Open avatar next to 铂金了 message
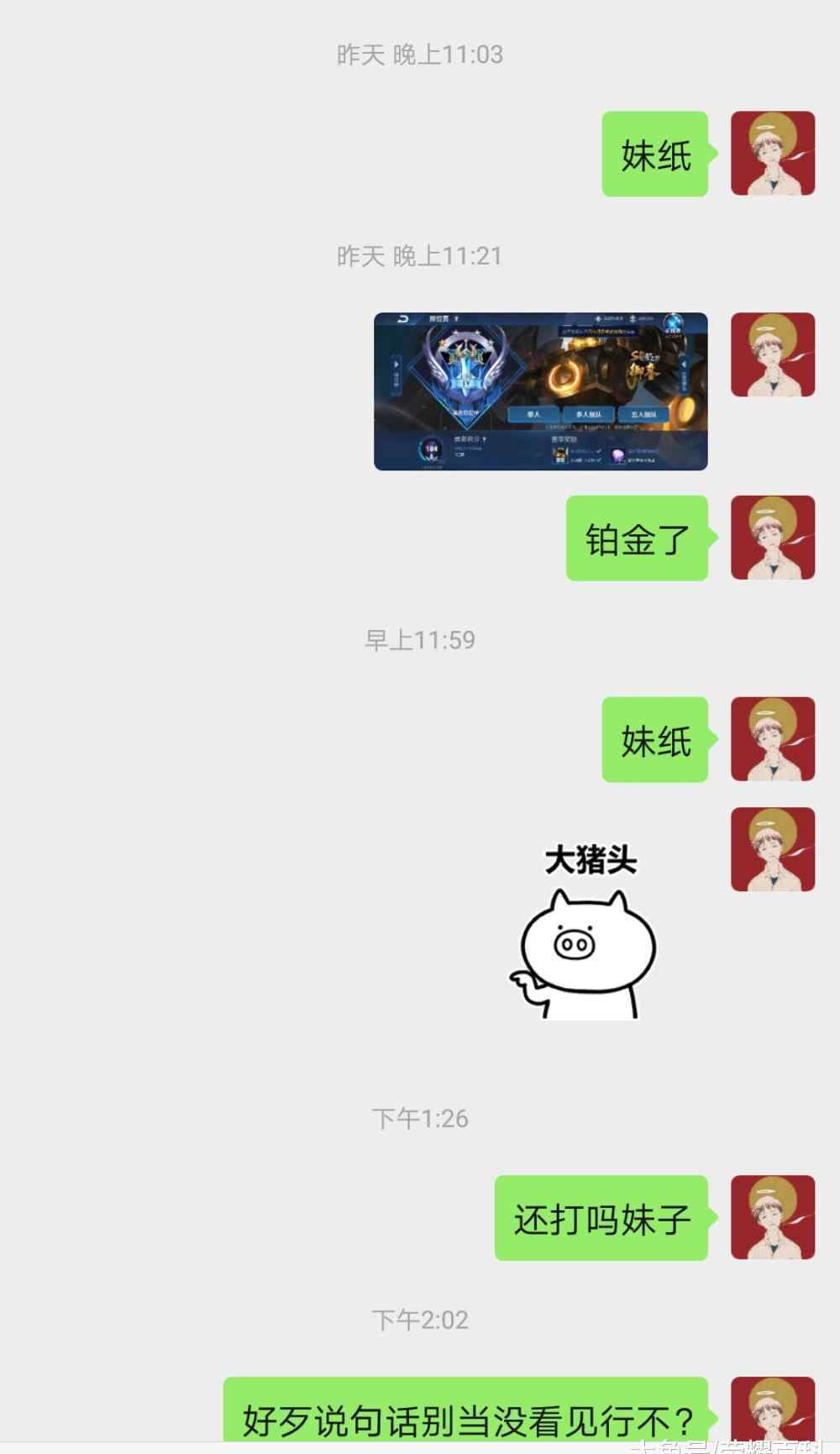 pos(773,538)
